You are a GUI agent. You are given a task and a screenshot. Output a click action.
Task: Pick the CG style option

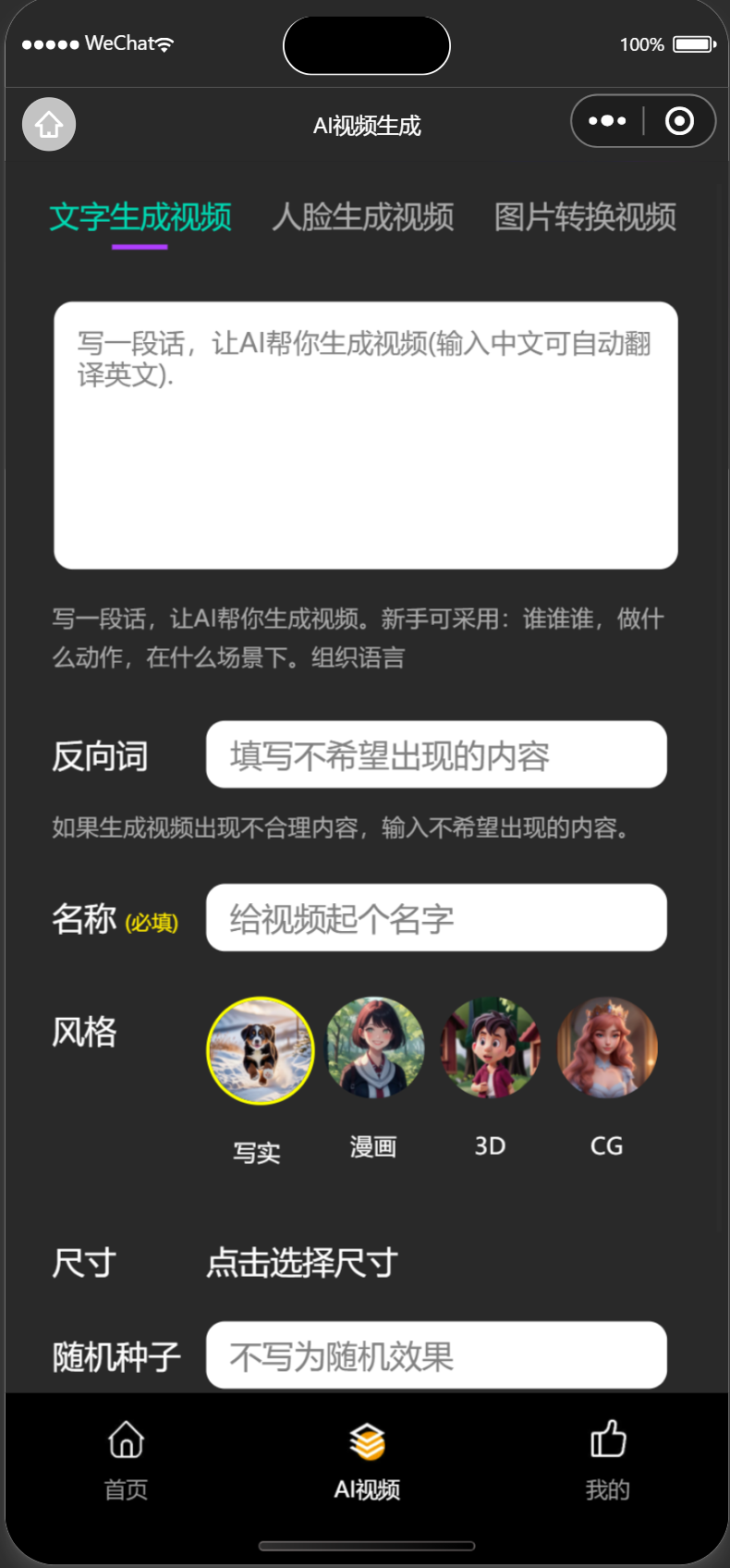click(607, 1047)
